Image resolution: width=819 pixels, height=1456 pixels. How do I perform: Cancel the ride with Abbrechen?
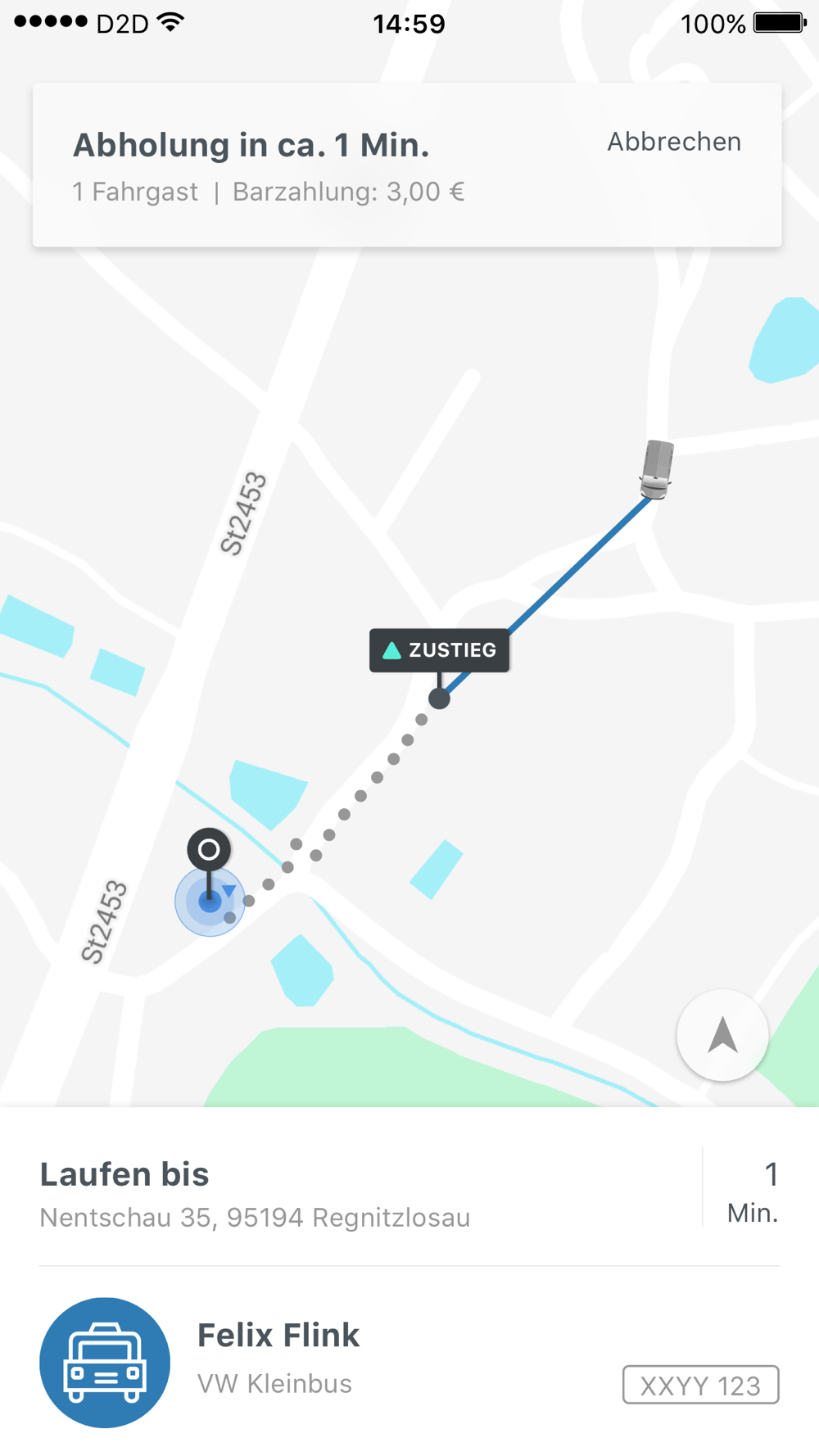point(674,142)
